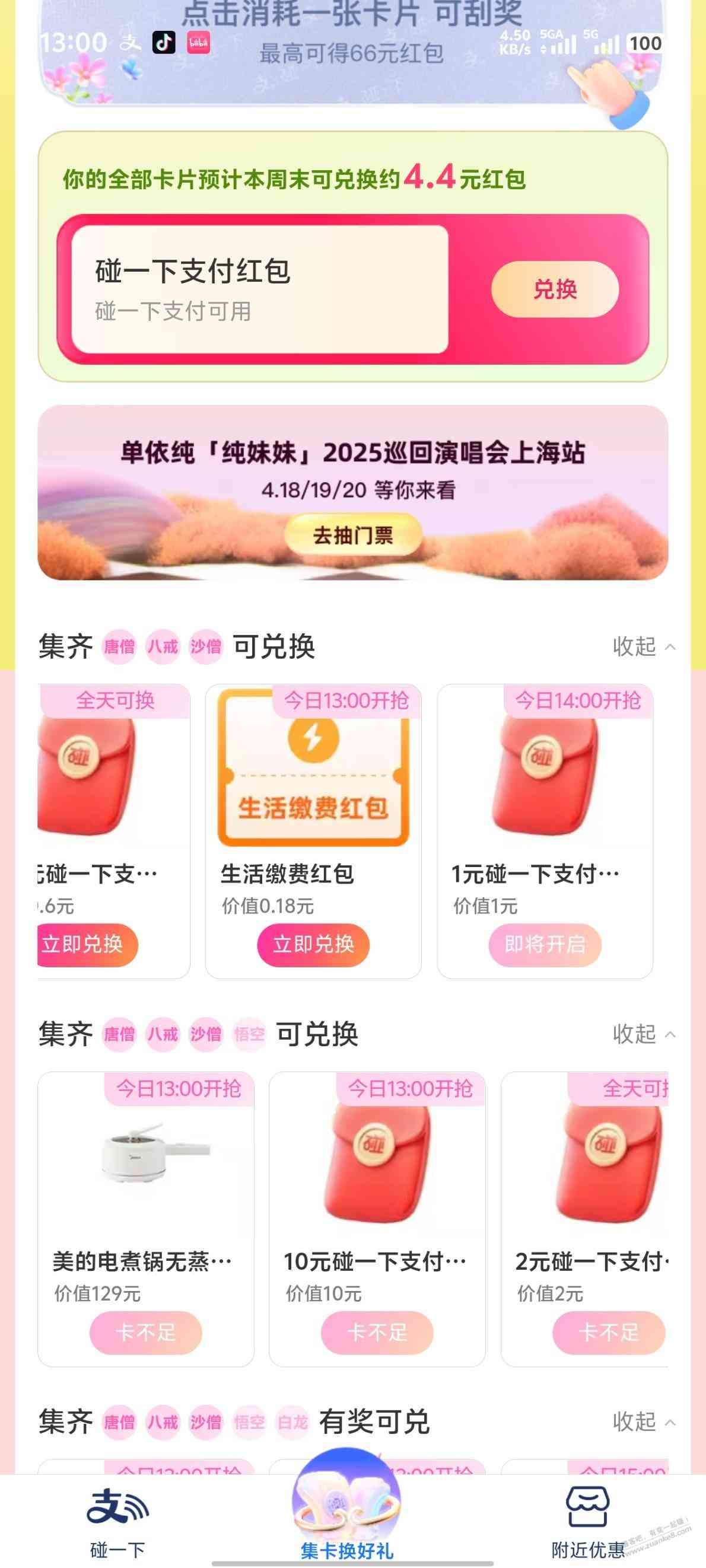Tap 立即兑换 under 生活缴费红包

tap(313, 944)
